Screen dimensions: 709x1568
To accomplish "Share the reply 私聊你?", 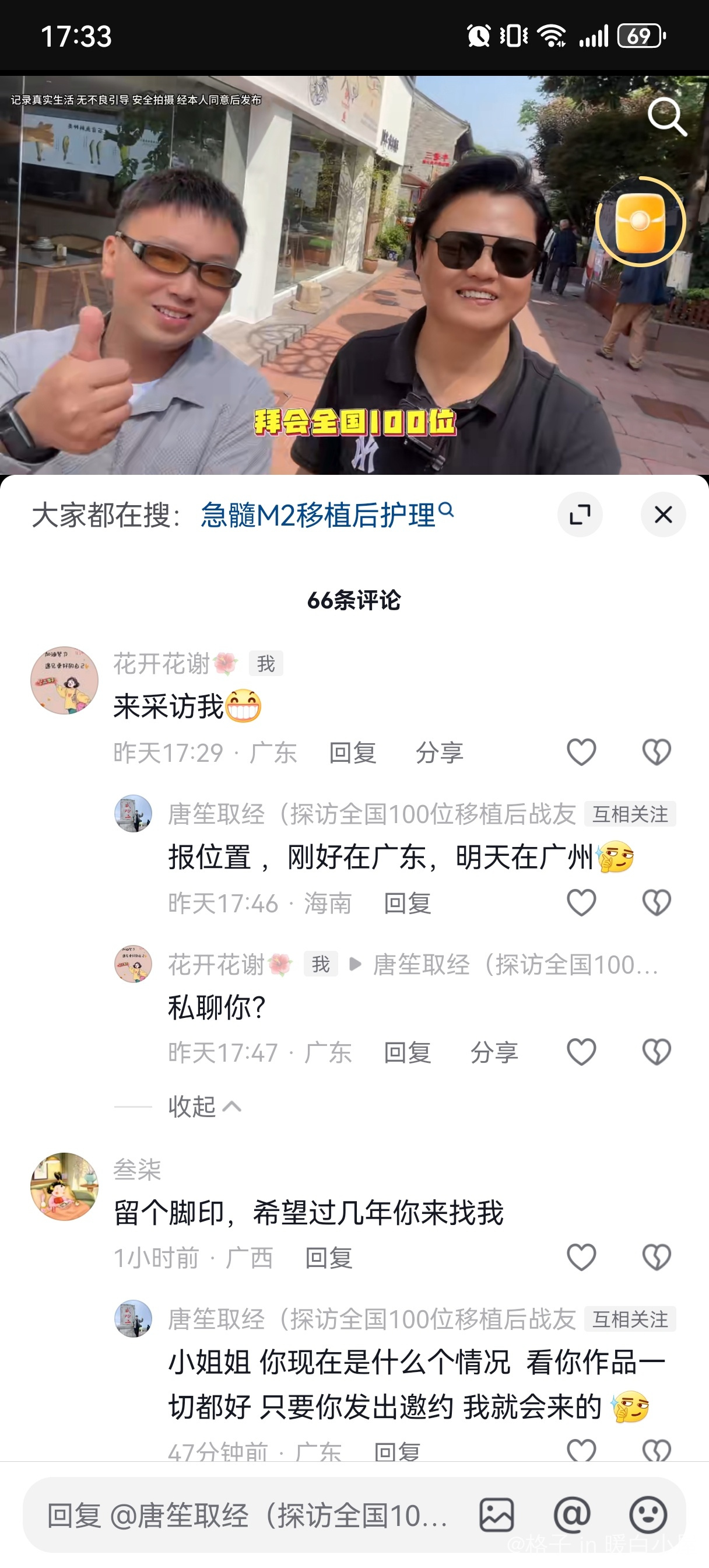I will click(x=494, y=1052).
